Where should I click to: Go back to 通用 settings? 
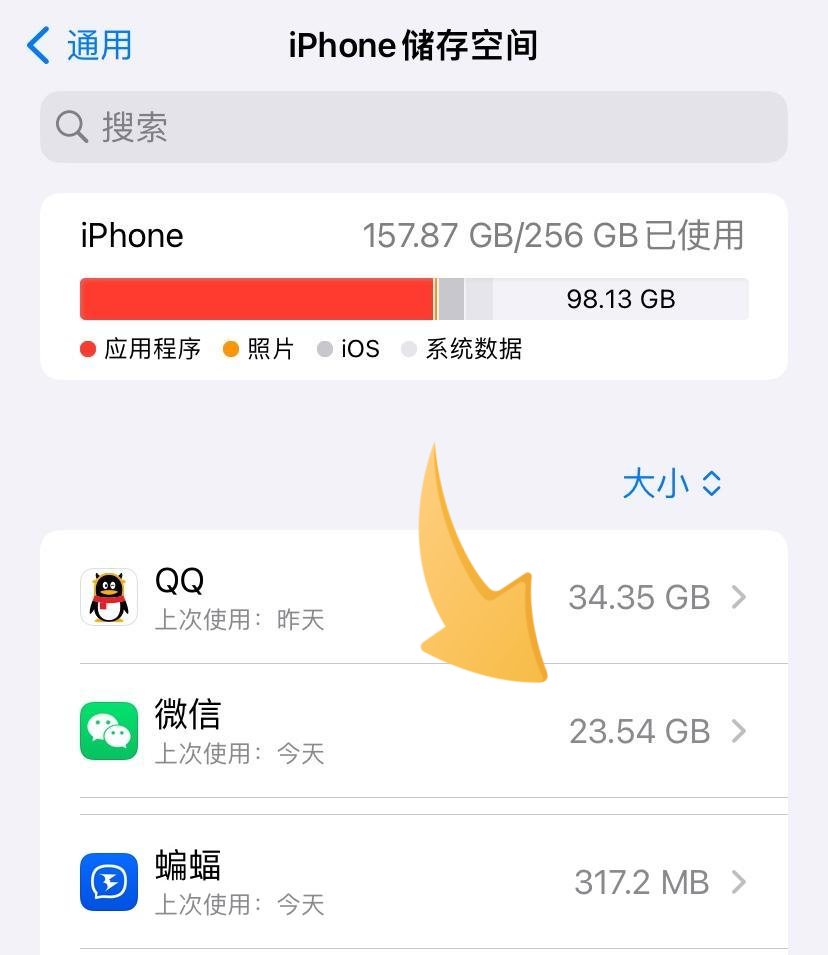(80, 46)
